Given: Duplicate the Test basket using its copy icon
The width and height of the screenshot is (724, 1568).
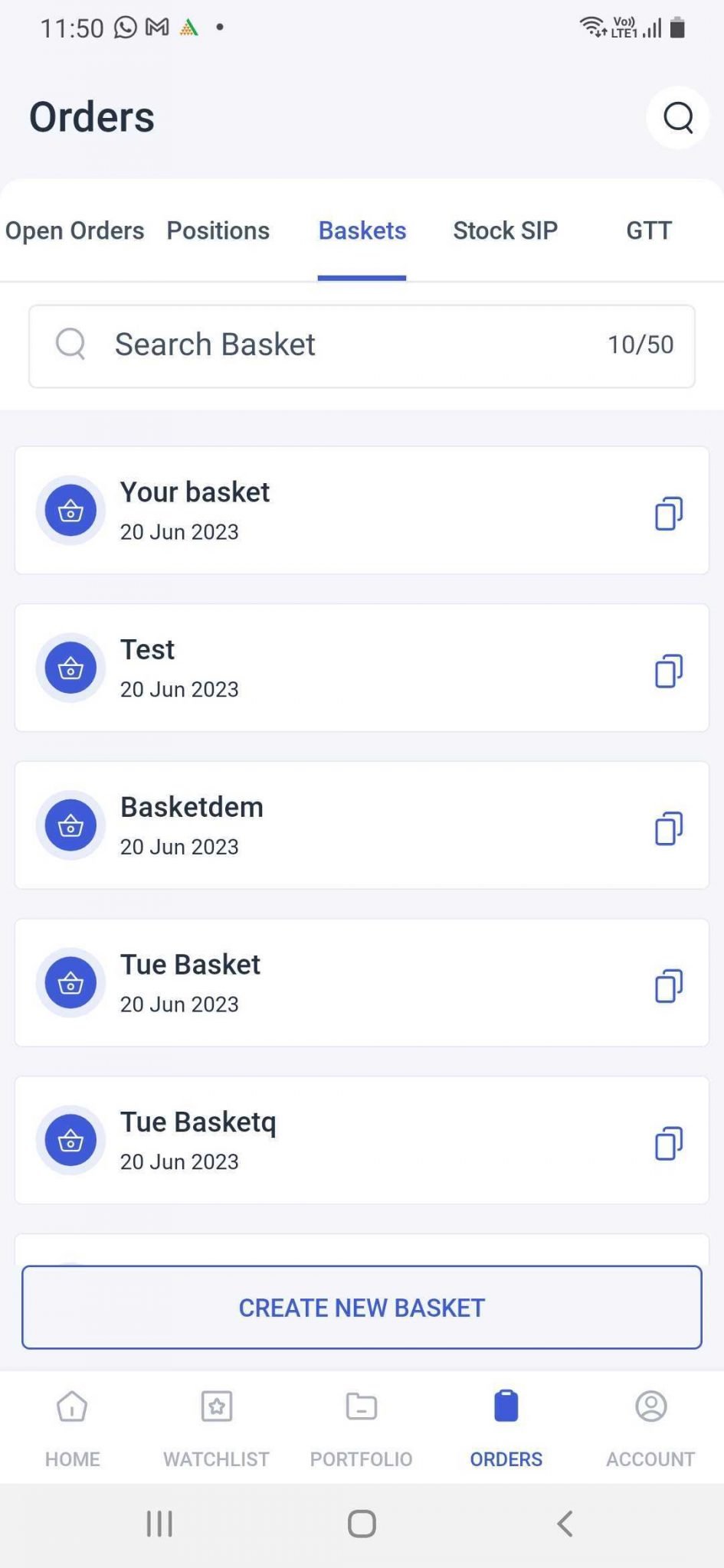Looking at the screenshot, I should 668,670.
